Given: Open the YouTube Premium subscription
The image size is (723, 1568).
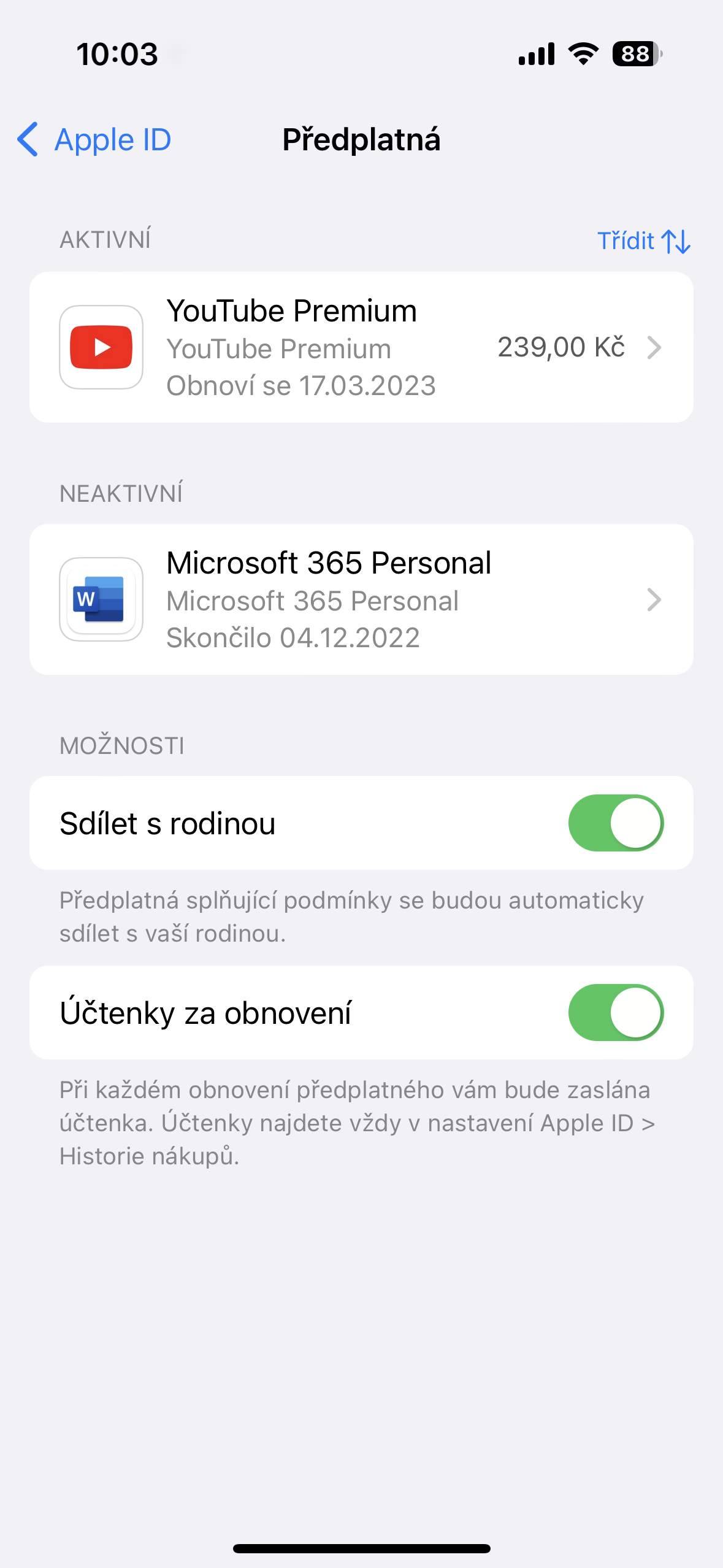Looking at the screenshot, I should [x=361, y=348].
